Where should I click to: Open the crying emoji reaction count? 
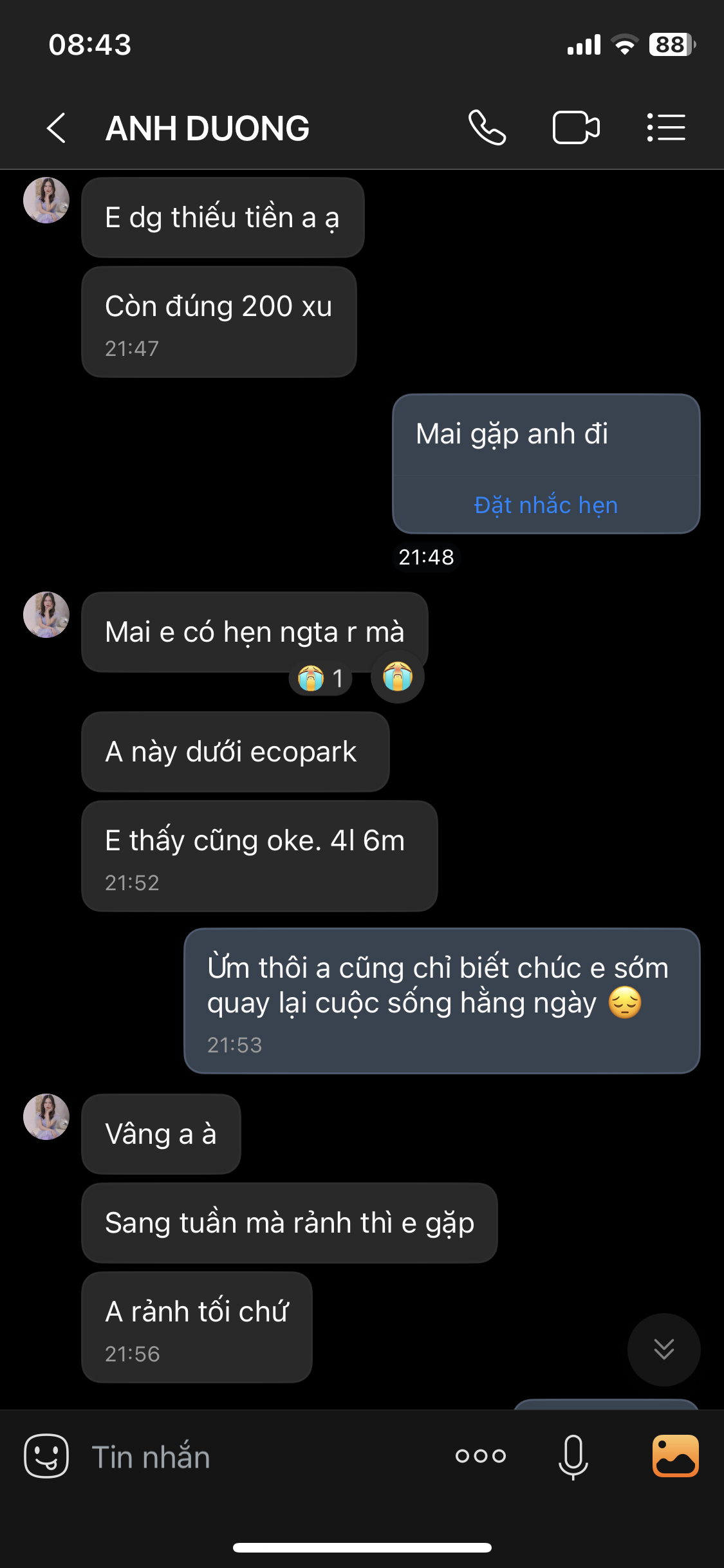(x=320, y=678)
